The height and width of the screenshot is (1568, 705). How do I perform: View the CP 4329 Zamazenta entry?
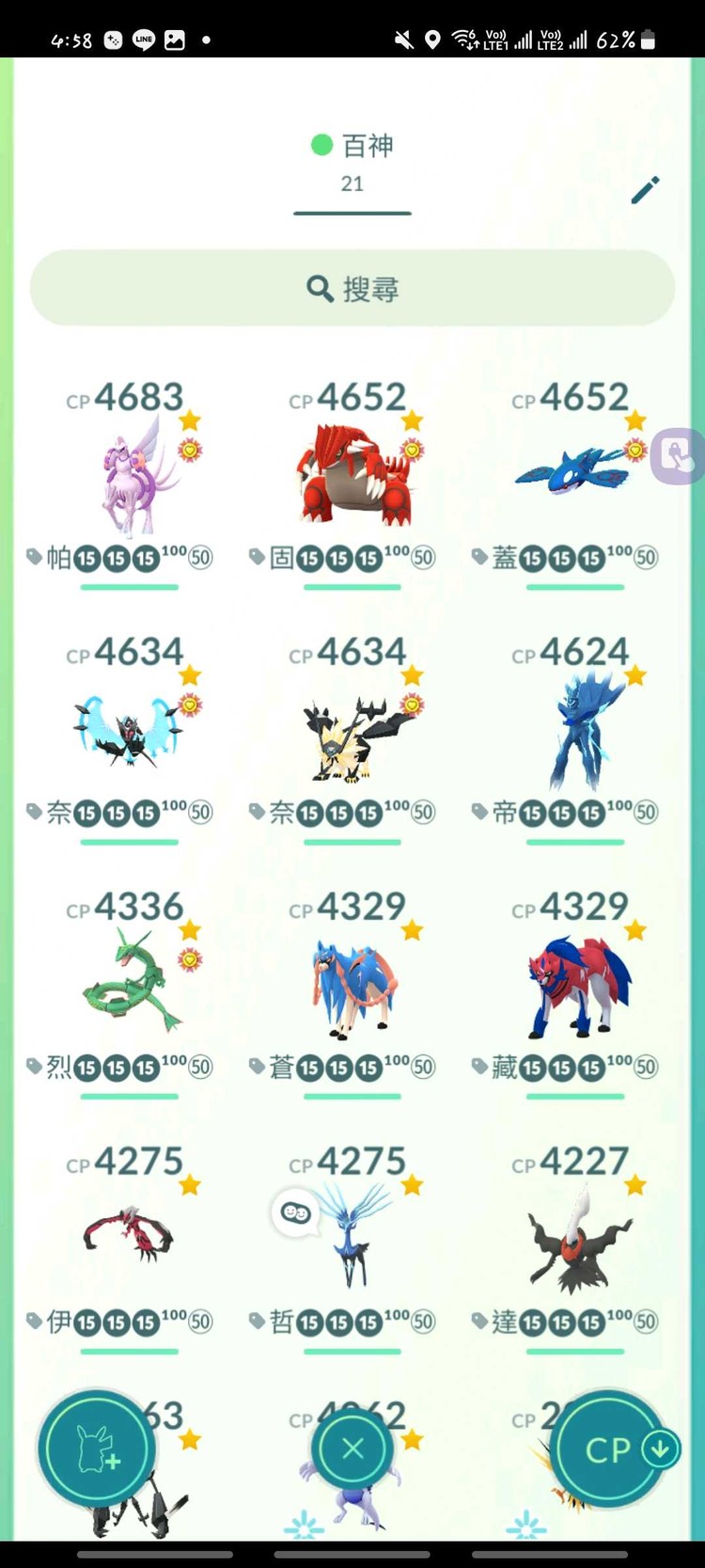coord(574,988)
